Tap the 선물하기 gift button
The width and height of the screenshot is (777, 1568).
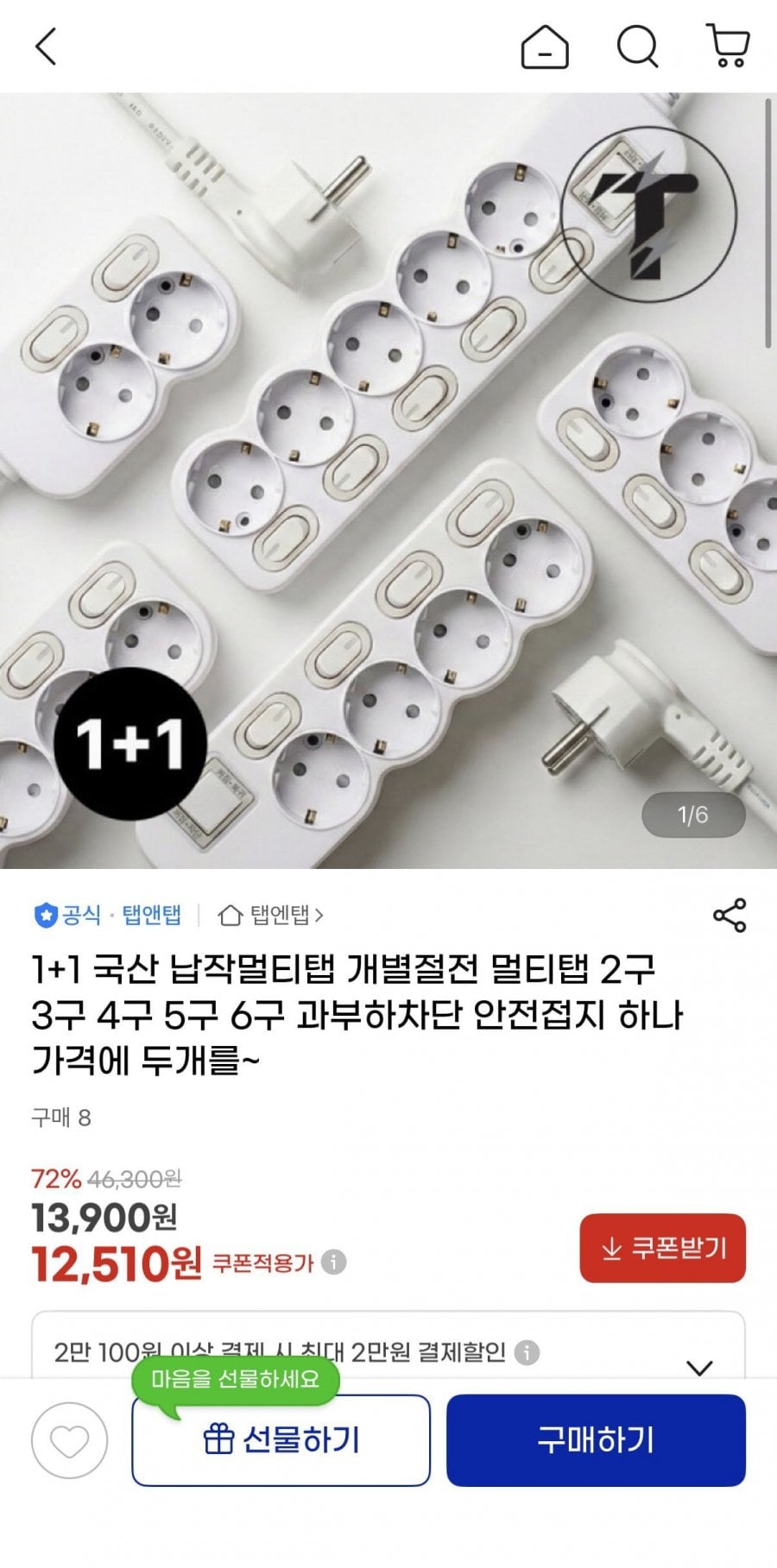pos(281,1440)
